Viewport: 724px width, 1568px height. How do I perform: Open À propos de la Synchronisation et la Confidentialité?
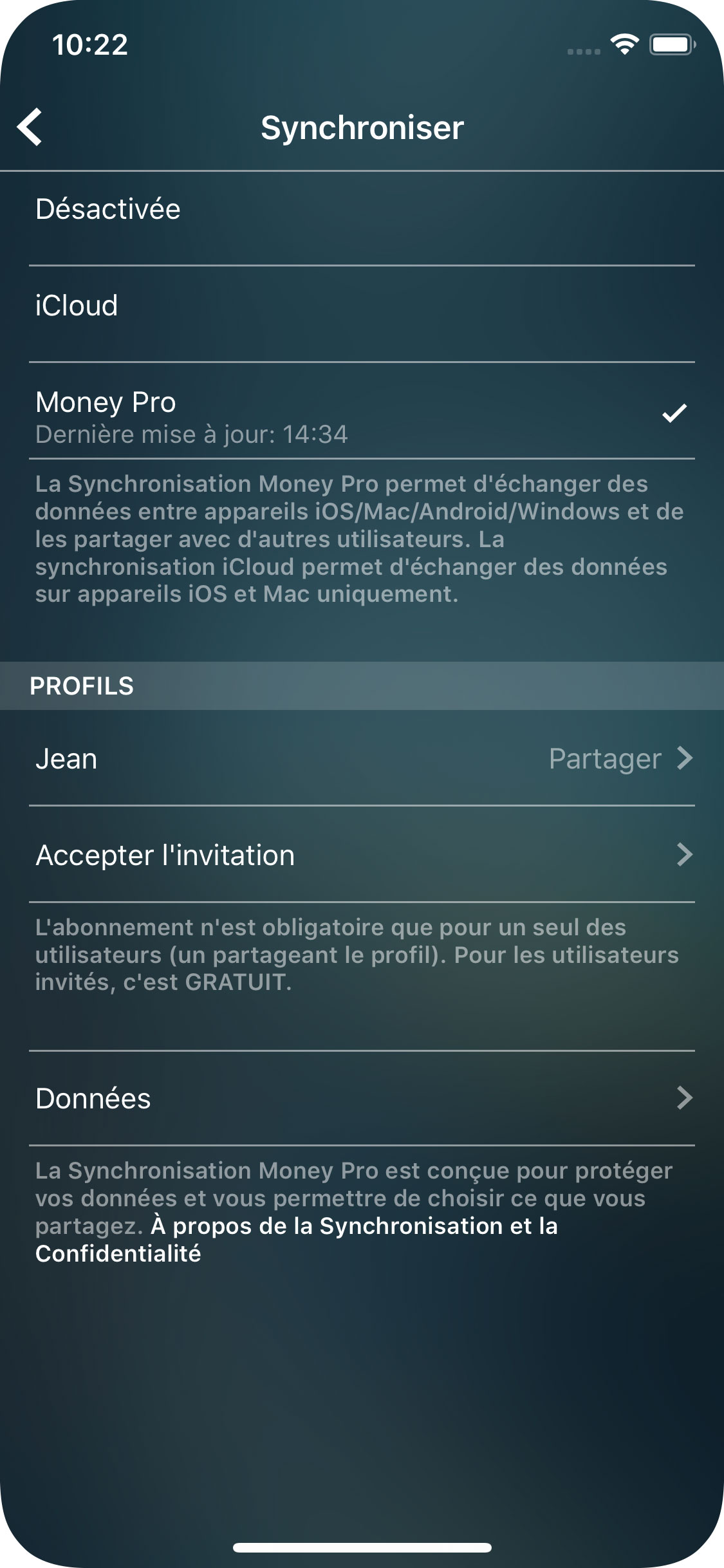[354, 1227]
